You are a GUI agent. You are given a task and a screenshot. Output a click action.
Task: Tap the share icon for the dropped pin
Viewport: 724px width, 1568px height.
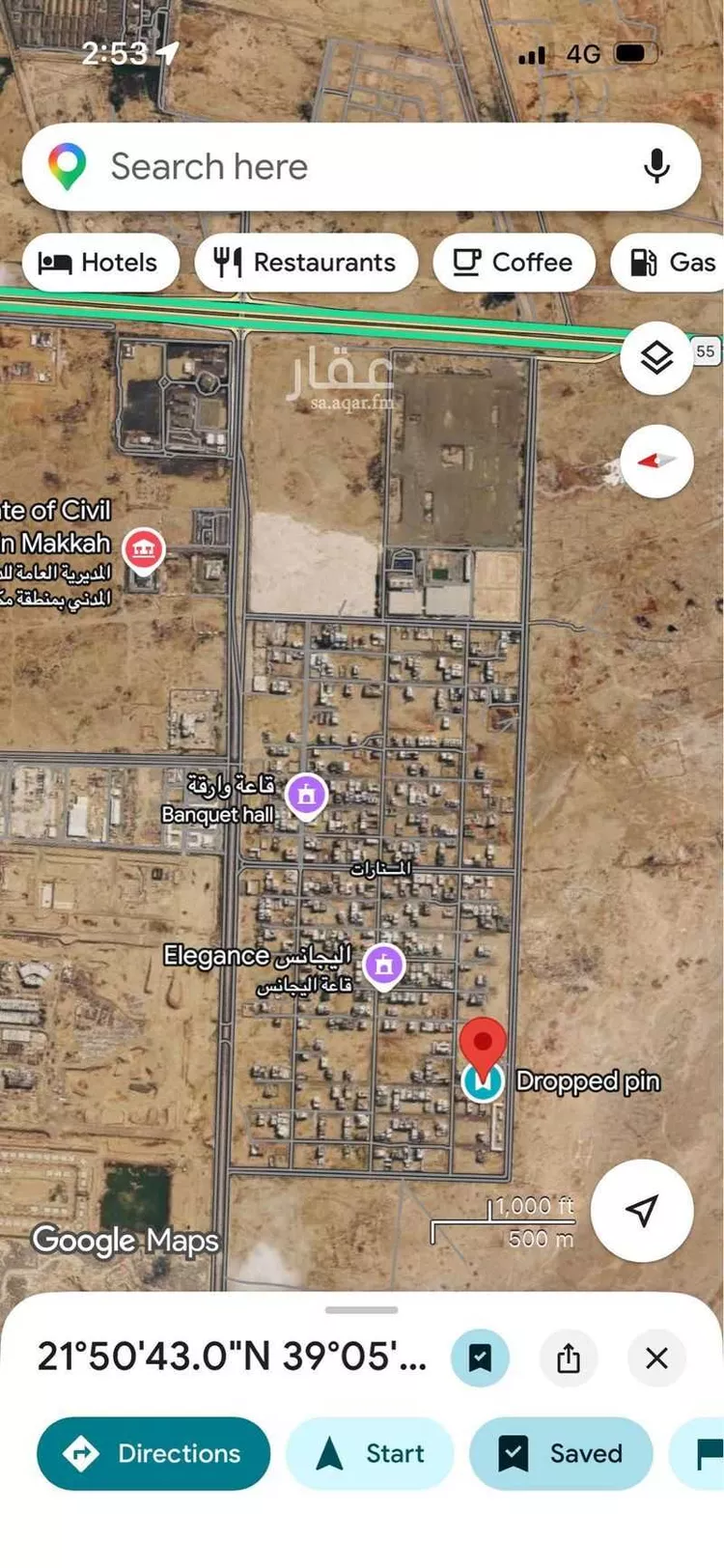click(x=568, y=1358)
